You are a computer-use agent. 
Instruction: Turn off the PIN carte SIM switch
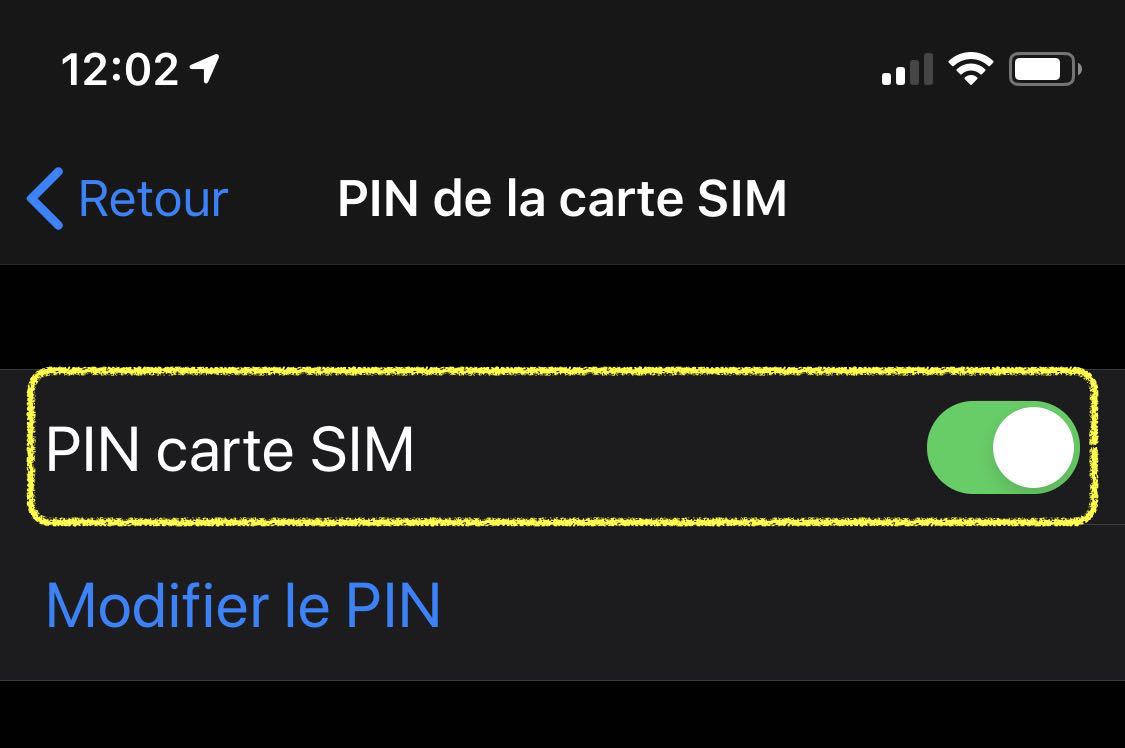point(1003,448)
